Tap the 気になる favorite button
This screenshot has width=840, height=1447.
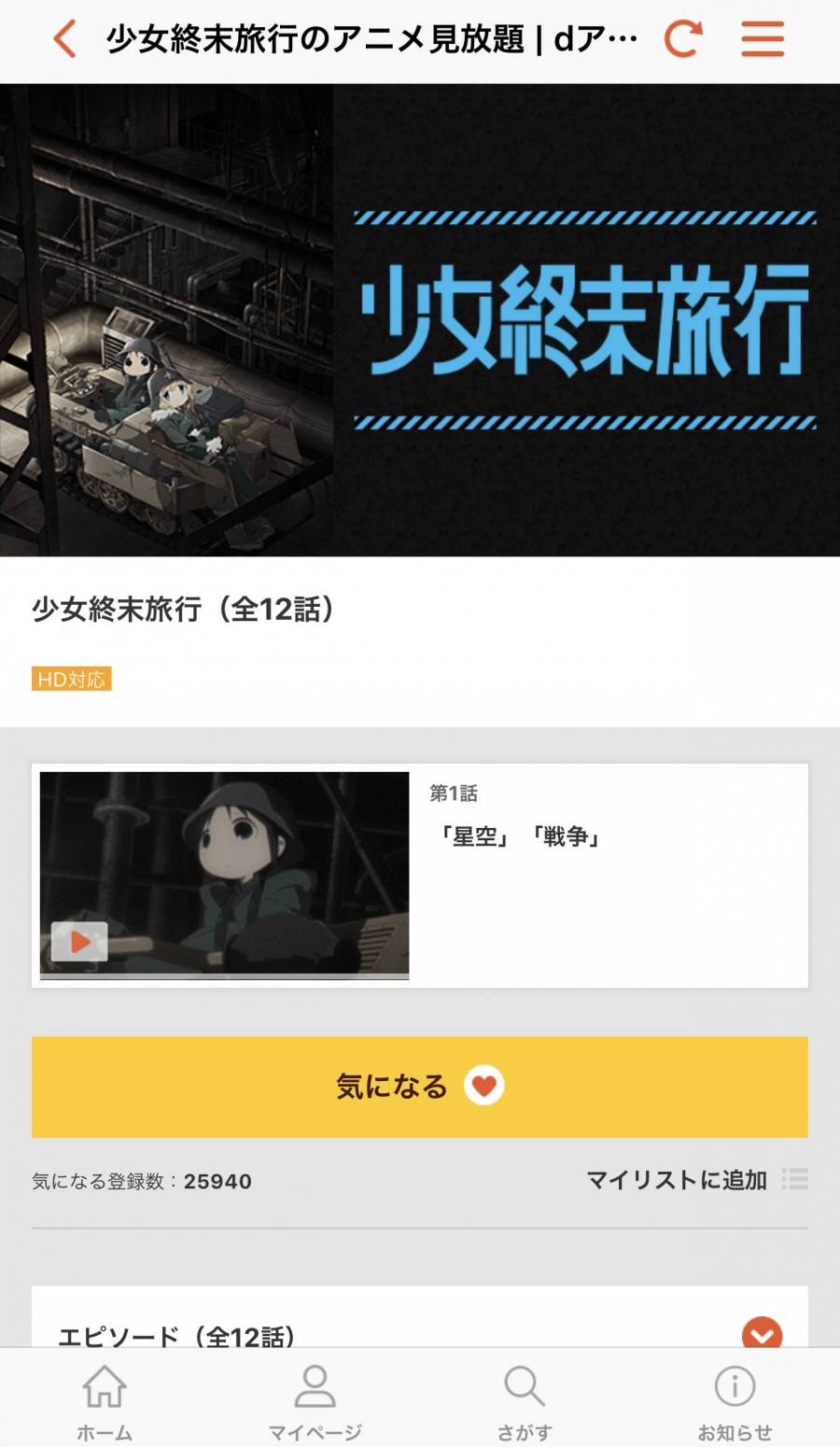tap(420, 1087)
